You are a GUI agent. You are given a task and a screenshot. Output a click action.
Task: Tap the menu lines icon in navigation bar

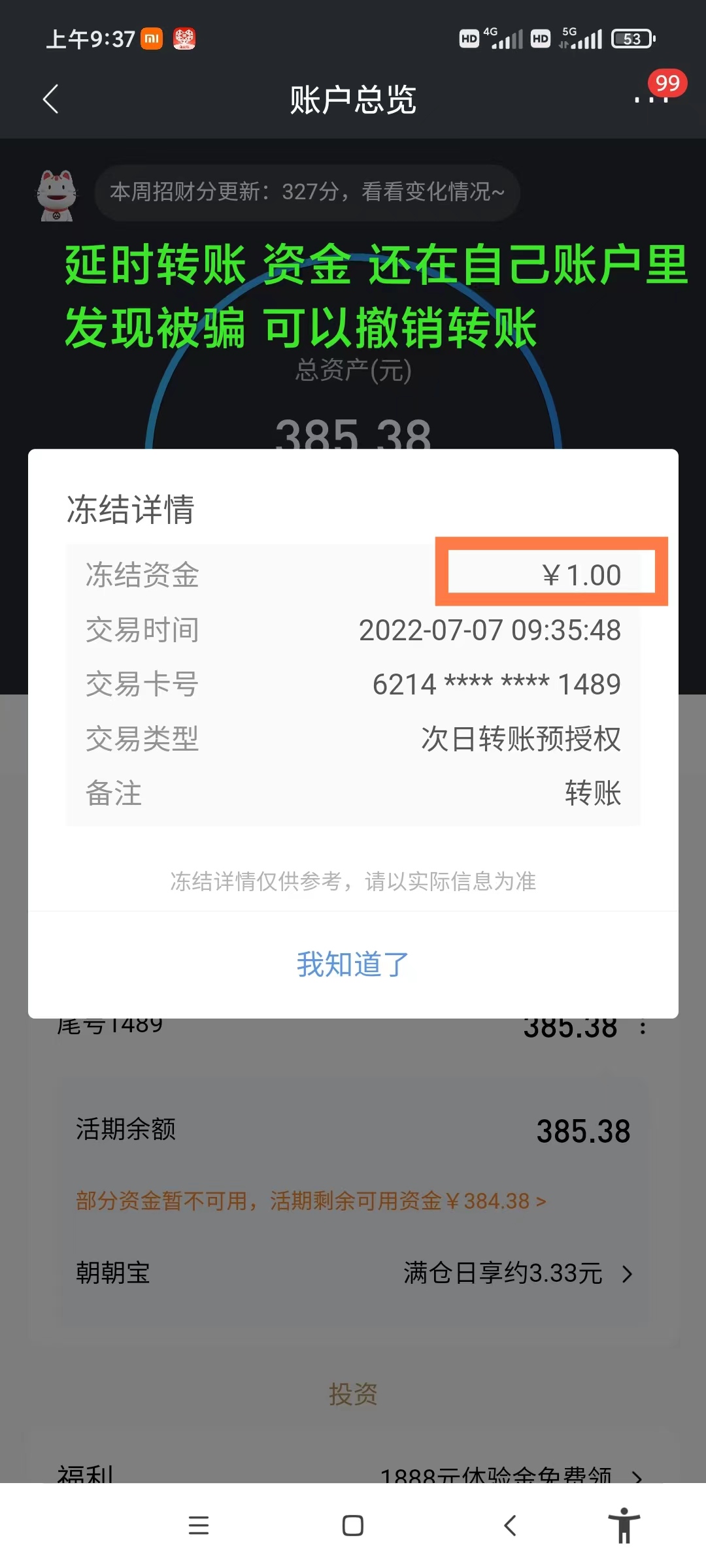pyautogui.click(x=199, y=1525)
